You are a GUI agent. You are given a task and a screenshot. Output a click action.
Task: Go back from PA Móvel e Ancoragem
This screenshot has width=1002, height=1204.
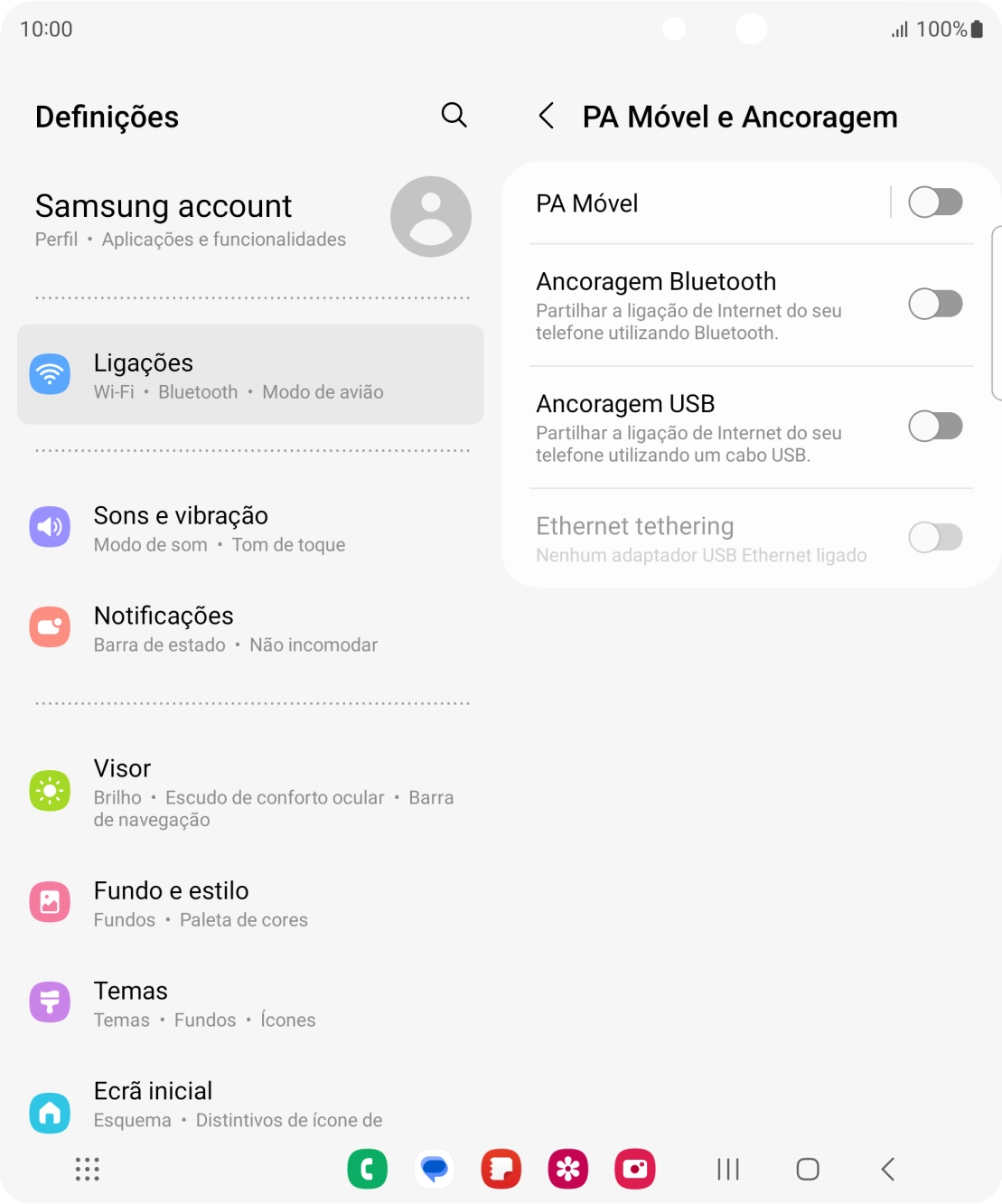(x=546, y=116)
